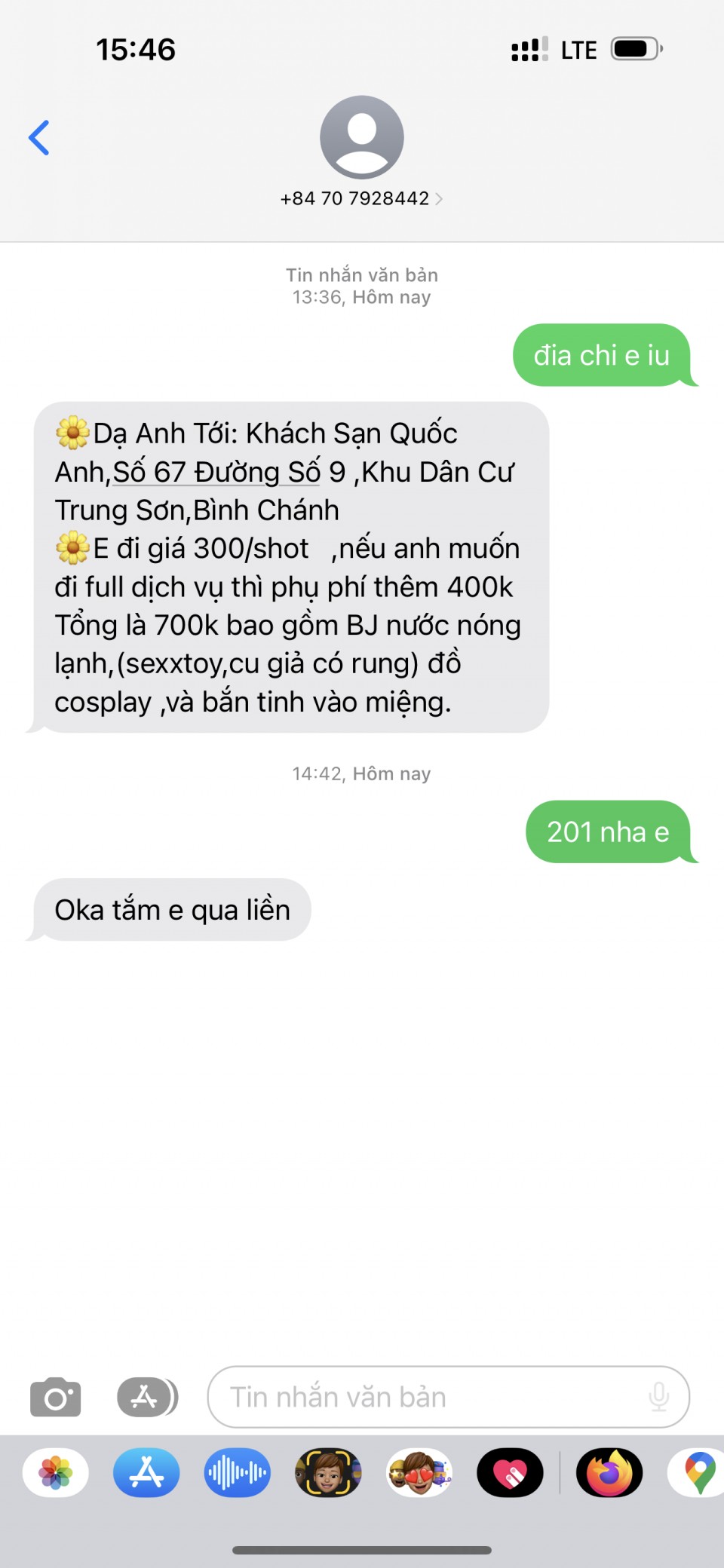Toggle the iMessage apps drawer button
This screenshot has width=724, height=1568.
147,1398
